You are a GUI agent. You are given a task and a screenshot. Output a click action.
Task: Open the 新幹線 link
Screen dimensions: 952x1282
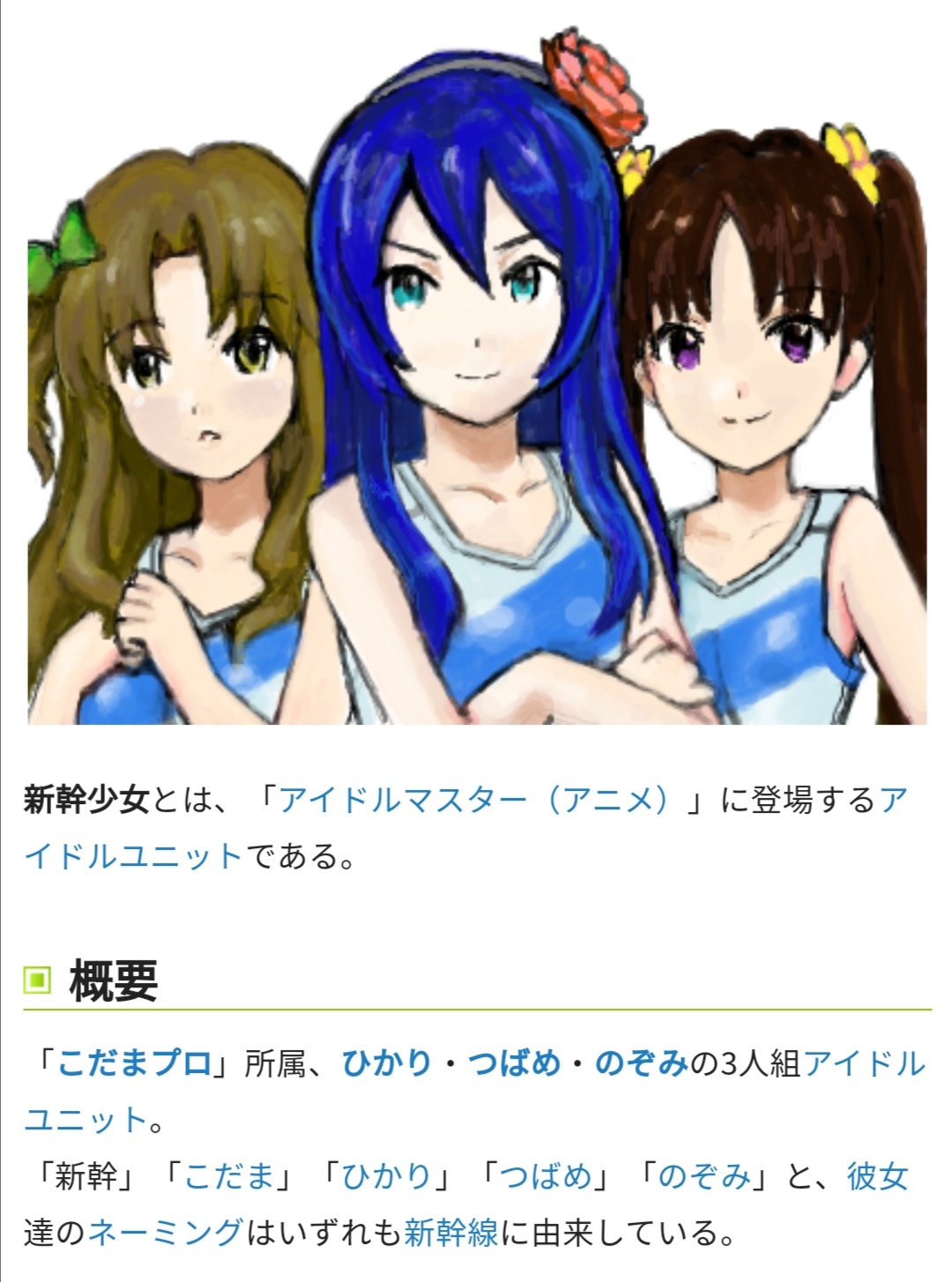tap(450, 1232)
